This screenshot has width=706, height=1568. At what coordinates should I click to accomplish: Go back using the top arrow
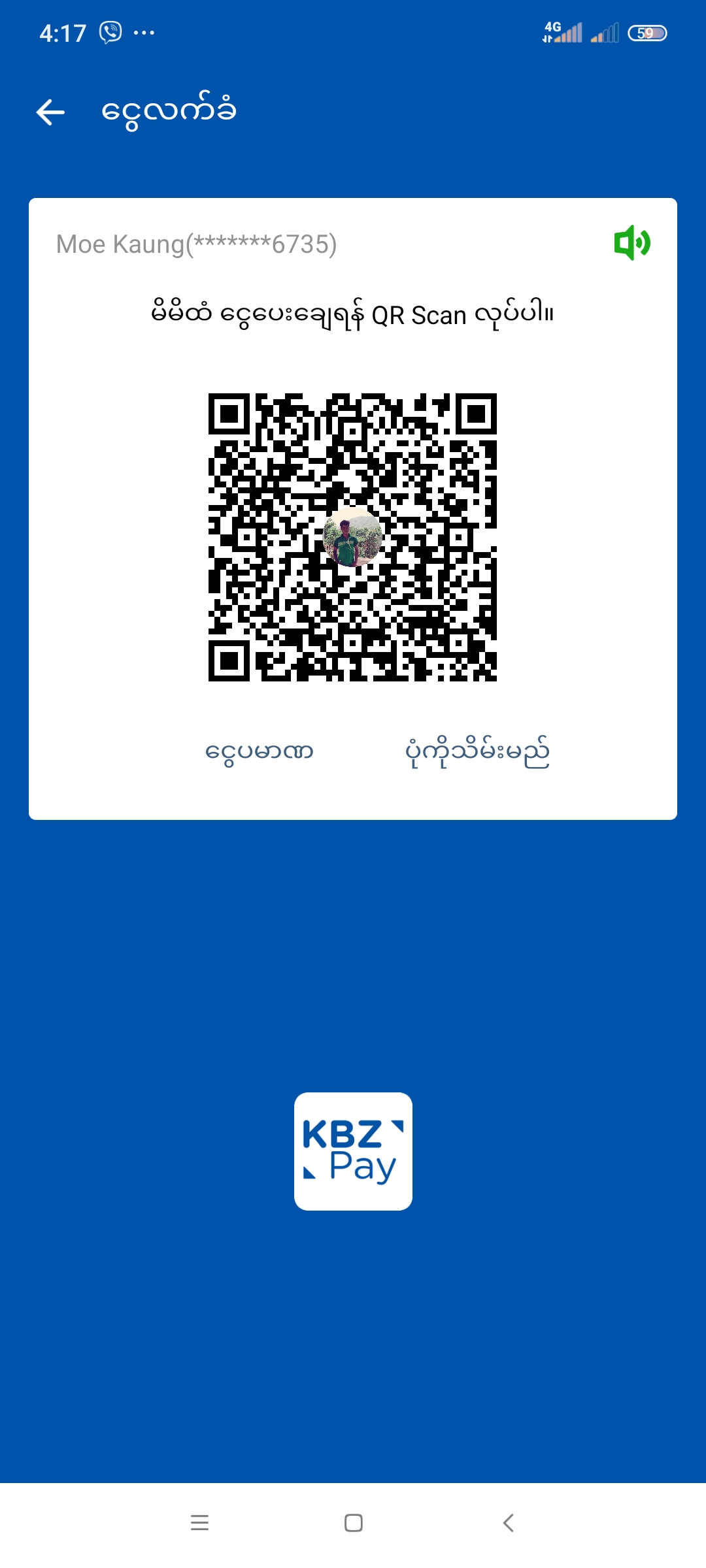click(x=50, y=112)
